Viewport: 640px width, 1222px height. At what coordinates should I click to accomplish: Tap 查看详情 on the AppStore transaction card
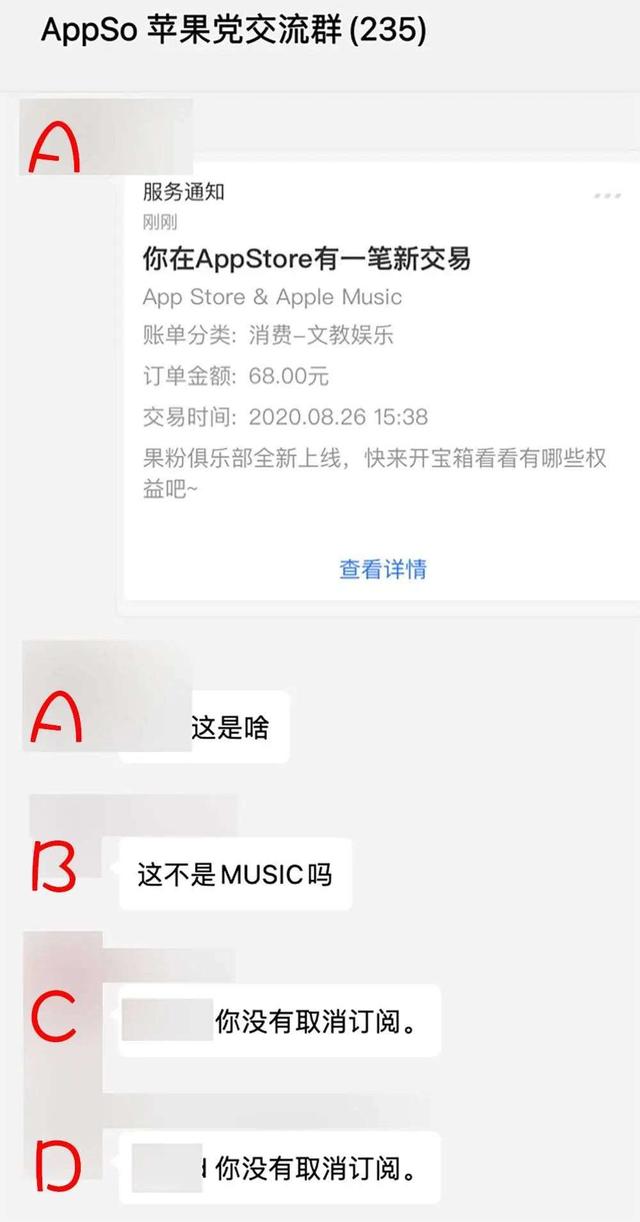tap(383, 570)
